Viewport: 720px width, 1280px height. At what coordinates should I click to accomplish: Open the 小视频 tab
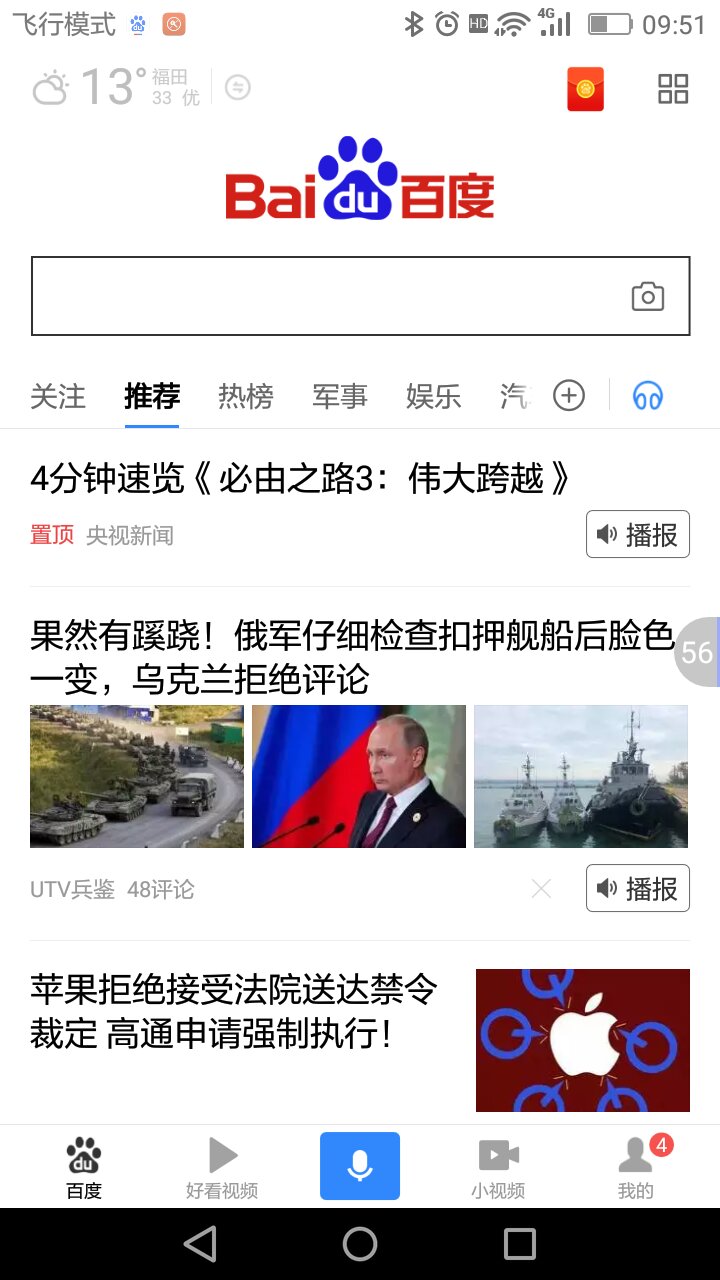pyautogui.click(x=498, y=1167)
